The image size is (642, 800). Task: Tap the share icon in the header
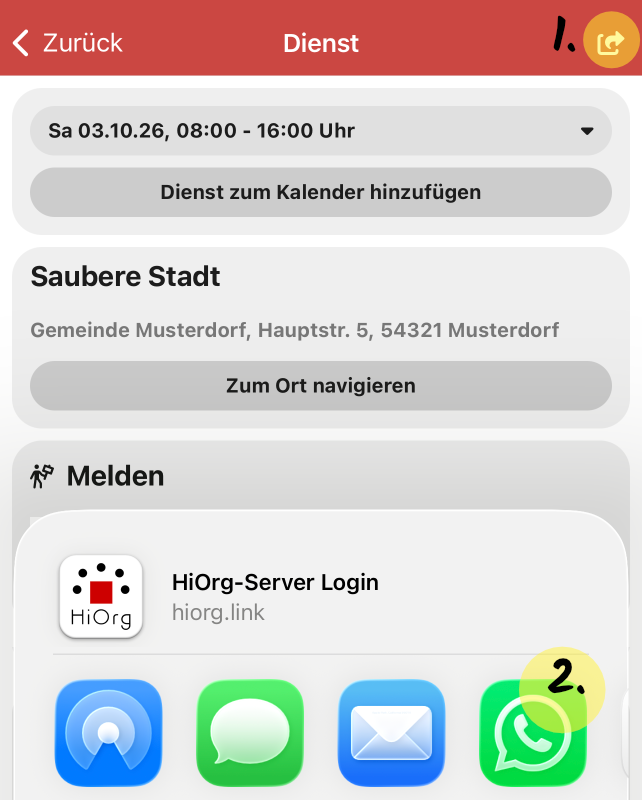pyautogui.click(x=610, y=42)
